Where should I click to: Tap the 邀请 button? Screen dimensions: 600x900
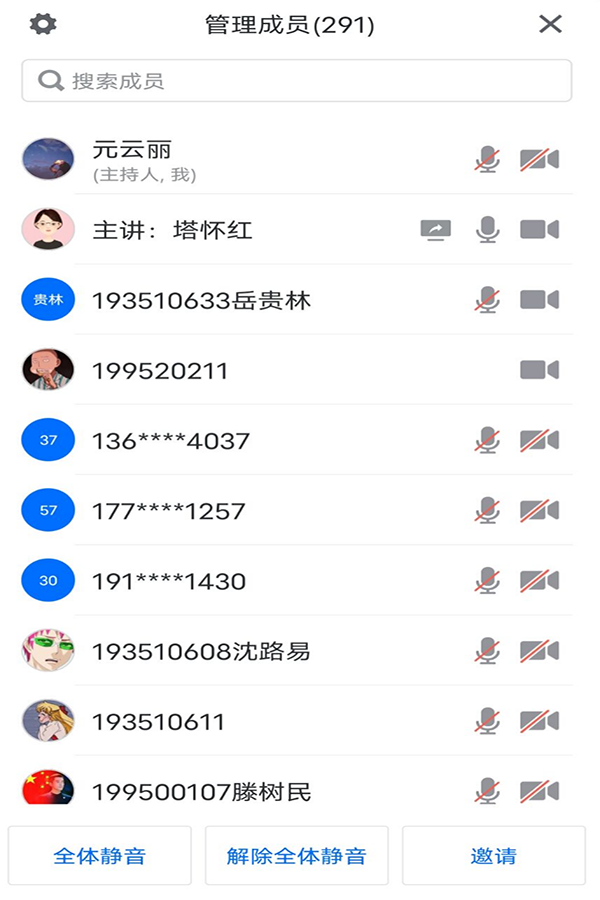tap(494, 856)
